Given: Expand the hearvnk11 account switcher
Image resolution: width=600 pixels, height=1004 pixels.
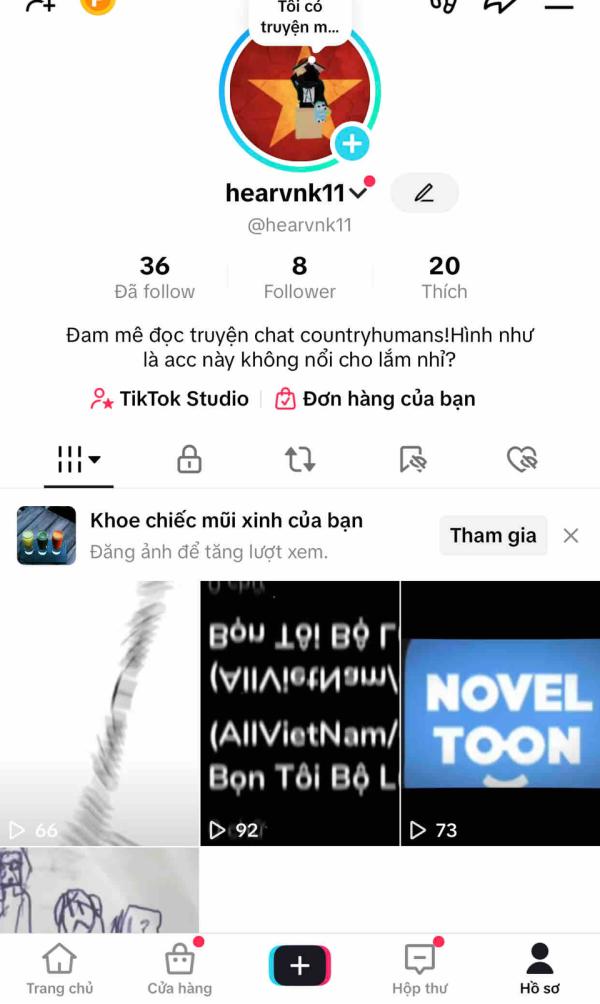Looking at the screenshot, I should point(358,194).
